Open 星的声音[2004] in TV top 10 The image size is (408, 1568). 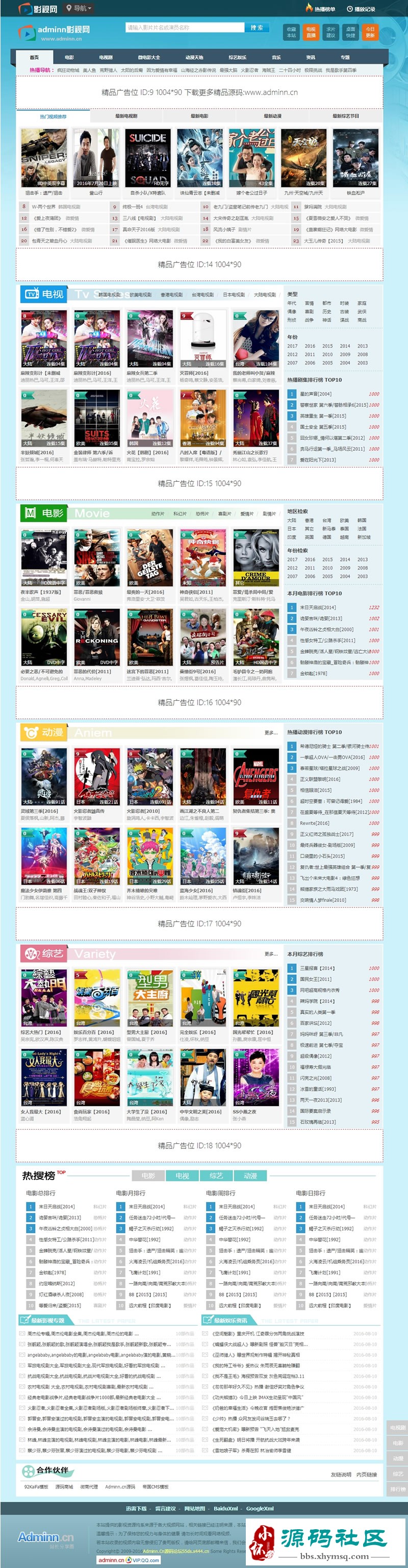tap(315, 394)
